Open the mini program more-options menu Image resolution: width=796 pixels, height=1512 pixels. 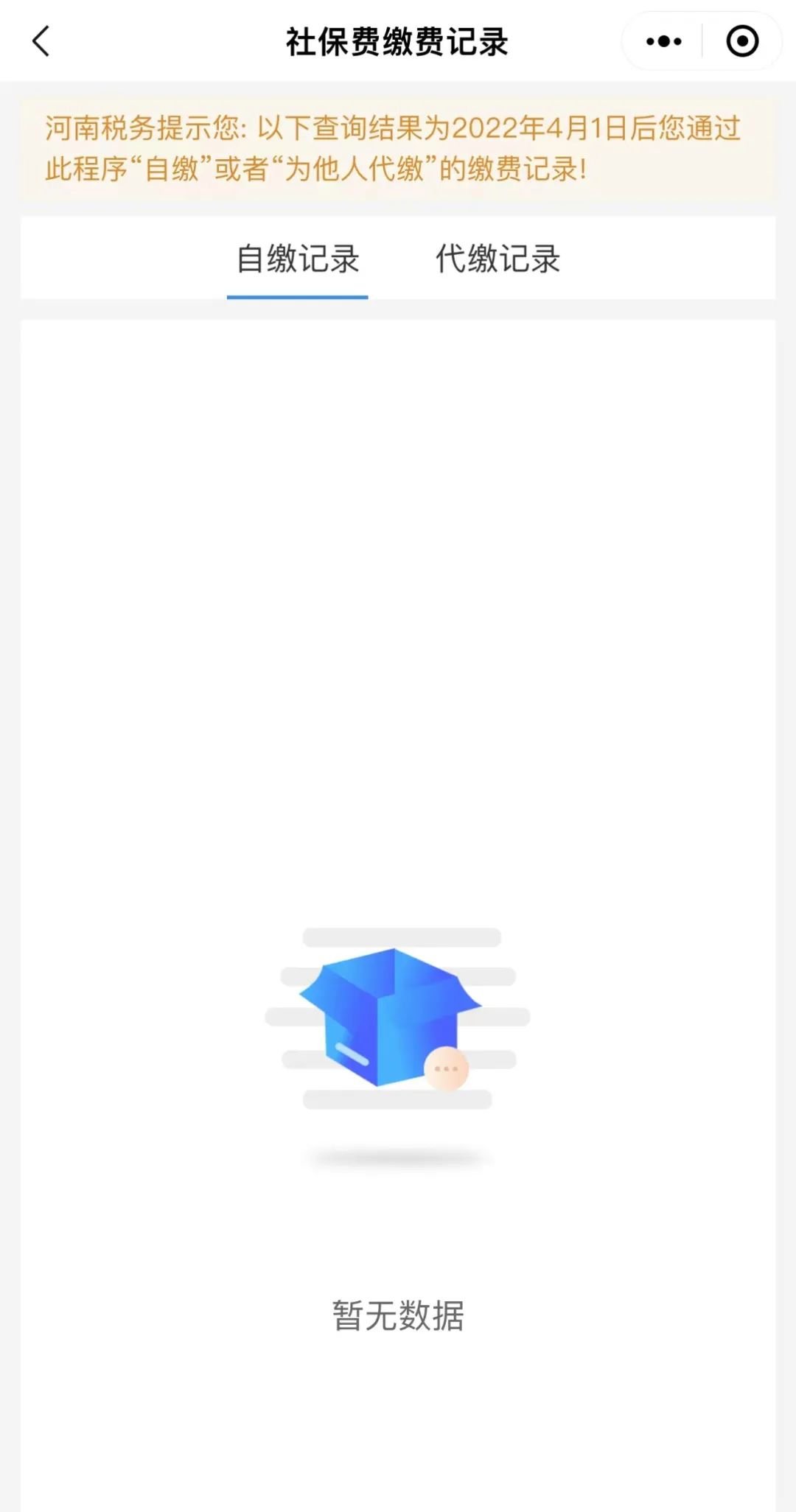(663, 41)
